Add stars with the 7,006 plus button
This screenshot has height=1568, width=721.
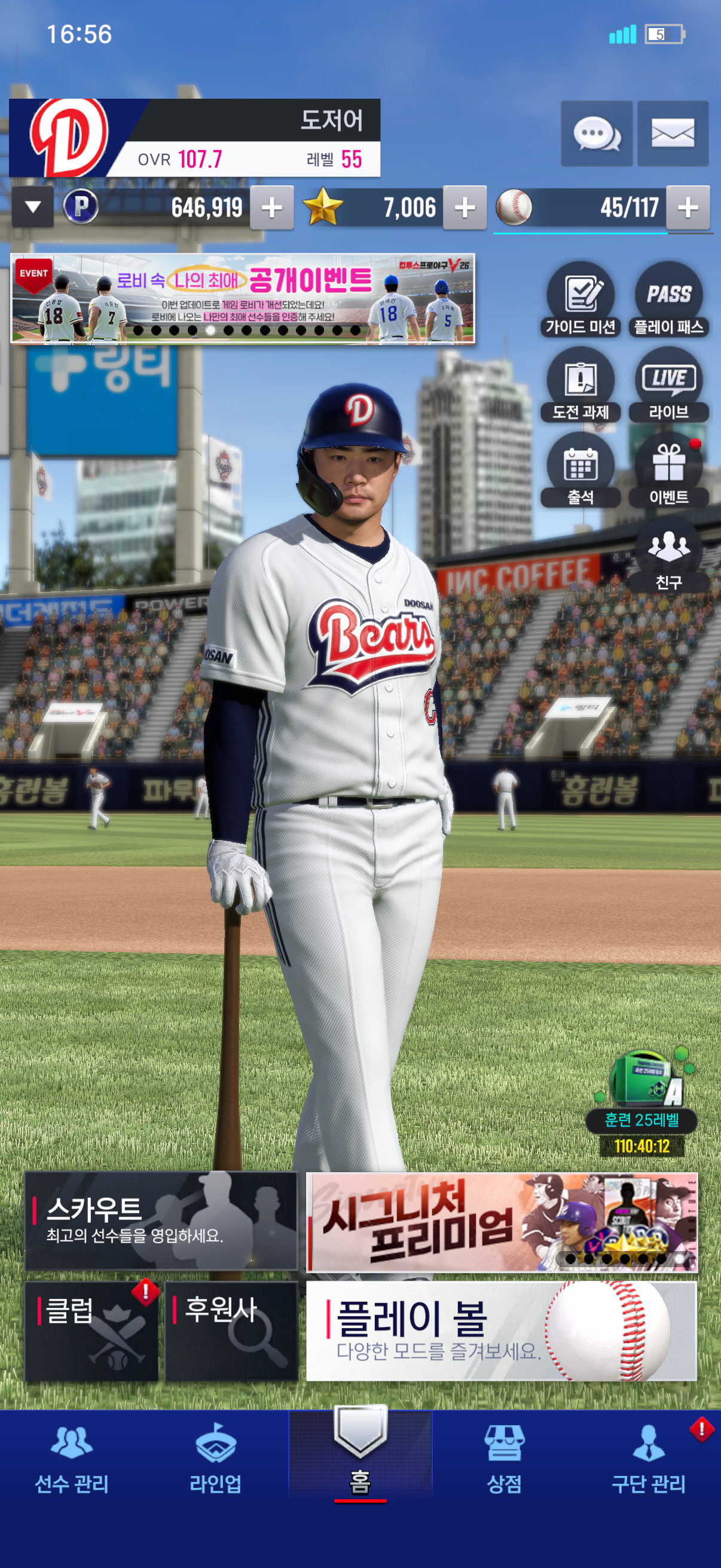click(465, 208)
